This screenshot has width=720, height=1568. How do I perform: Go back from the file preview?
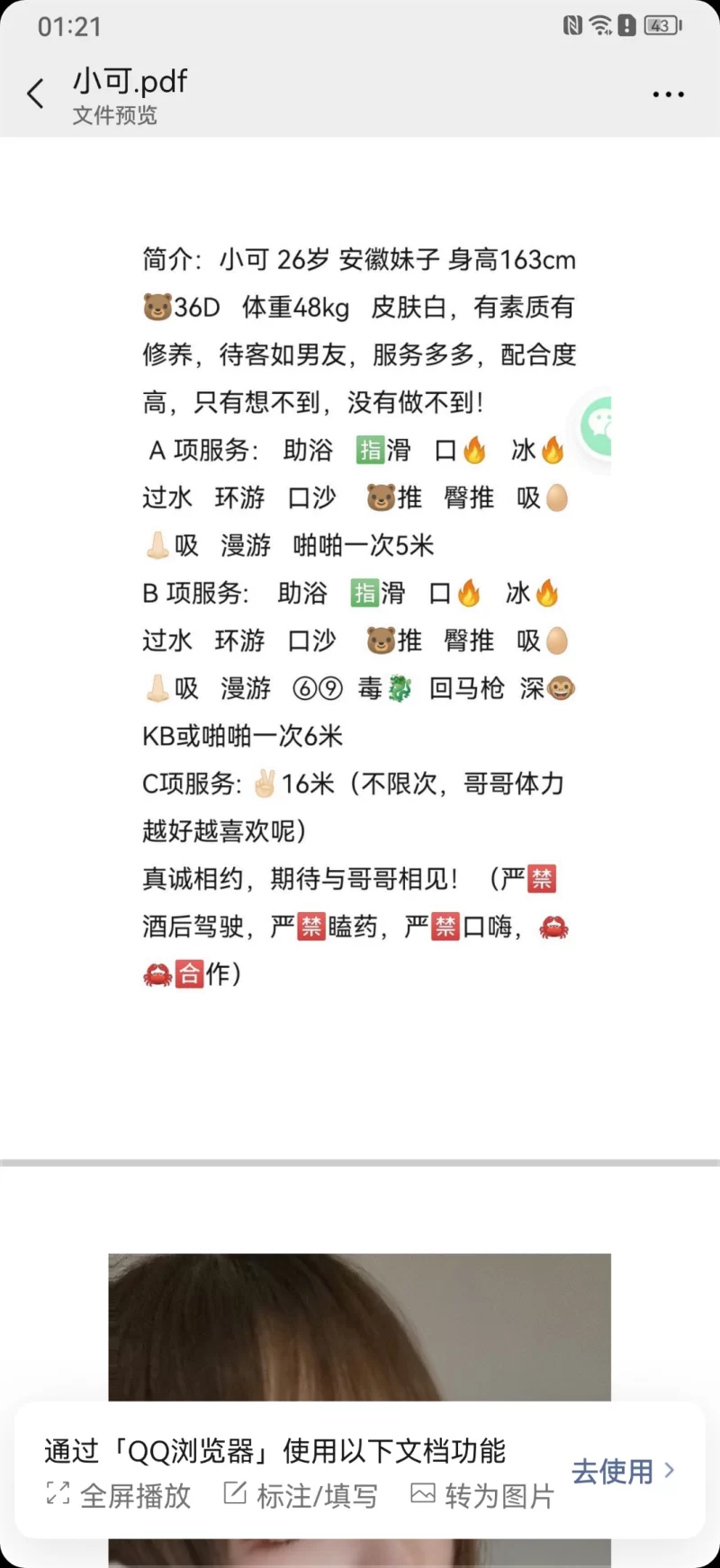[36, 94]
